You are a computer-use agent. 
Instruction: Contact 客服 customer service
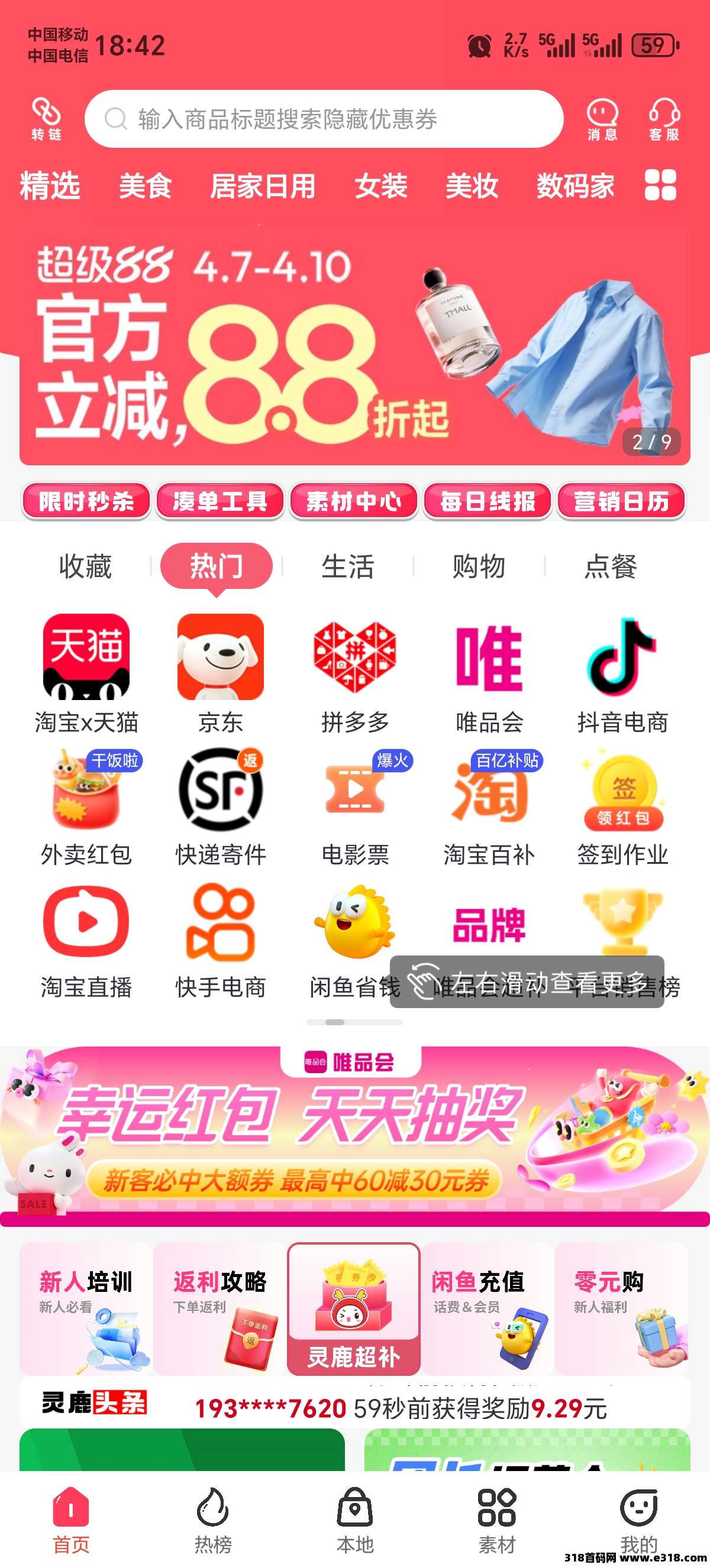664,119
